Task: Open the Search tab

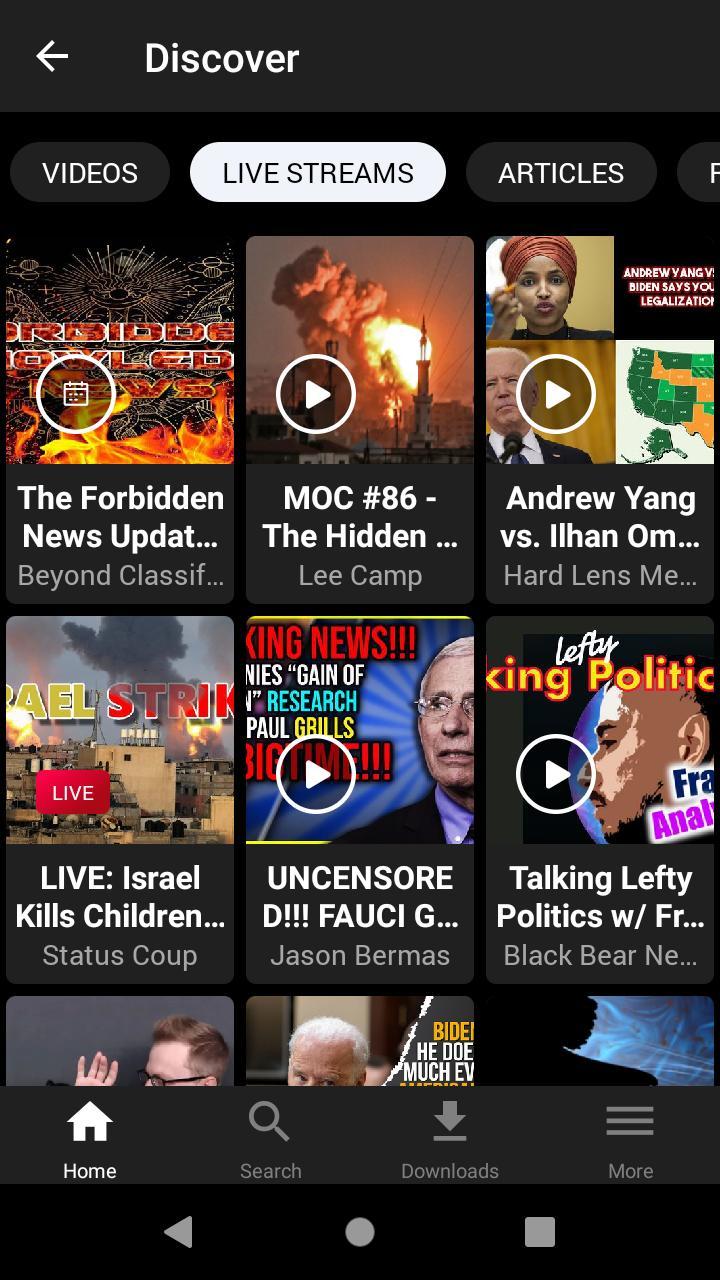Action: click(x=270, y=1138)
